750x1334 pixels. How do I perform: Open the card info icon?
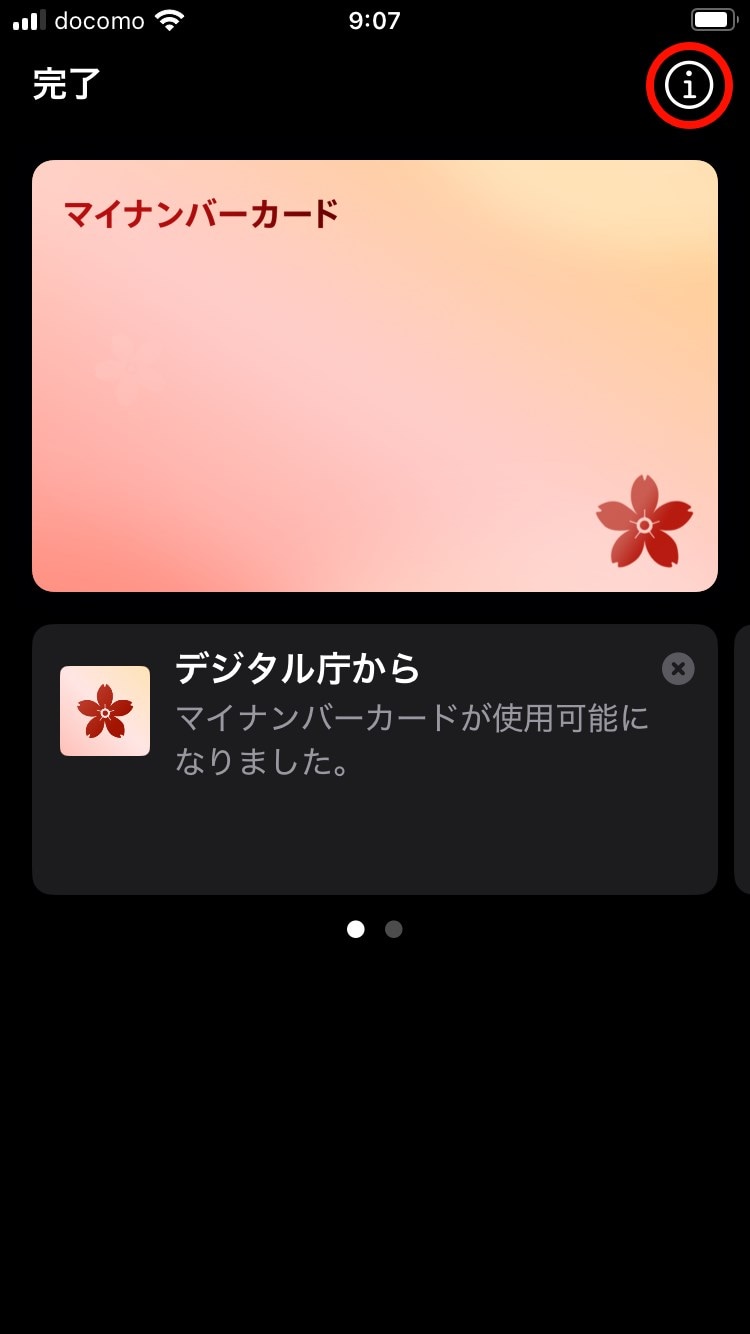tap(690, 86)
